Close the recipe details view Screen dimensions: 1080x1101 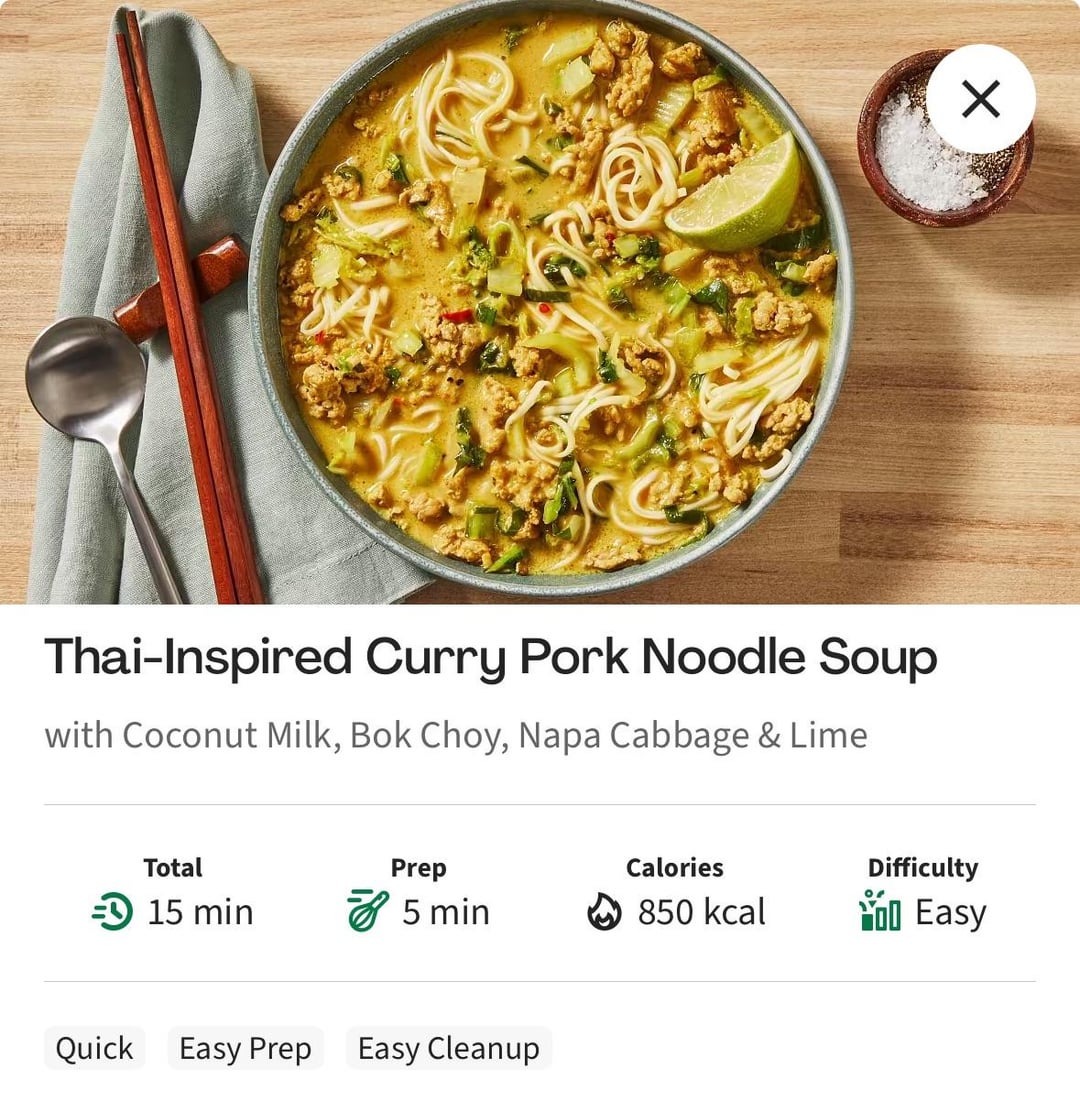coord(980,99)
